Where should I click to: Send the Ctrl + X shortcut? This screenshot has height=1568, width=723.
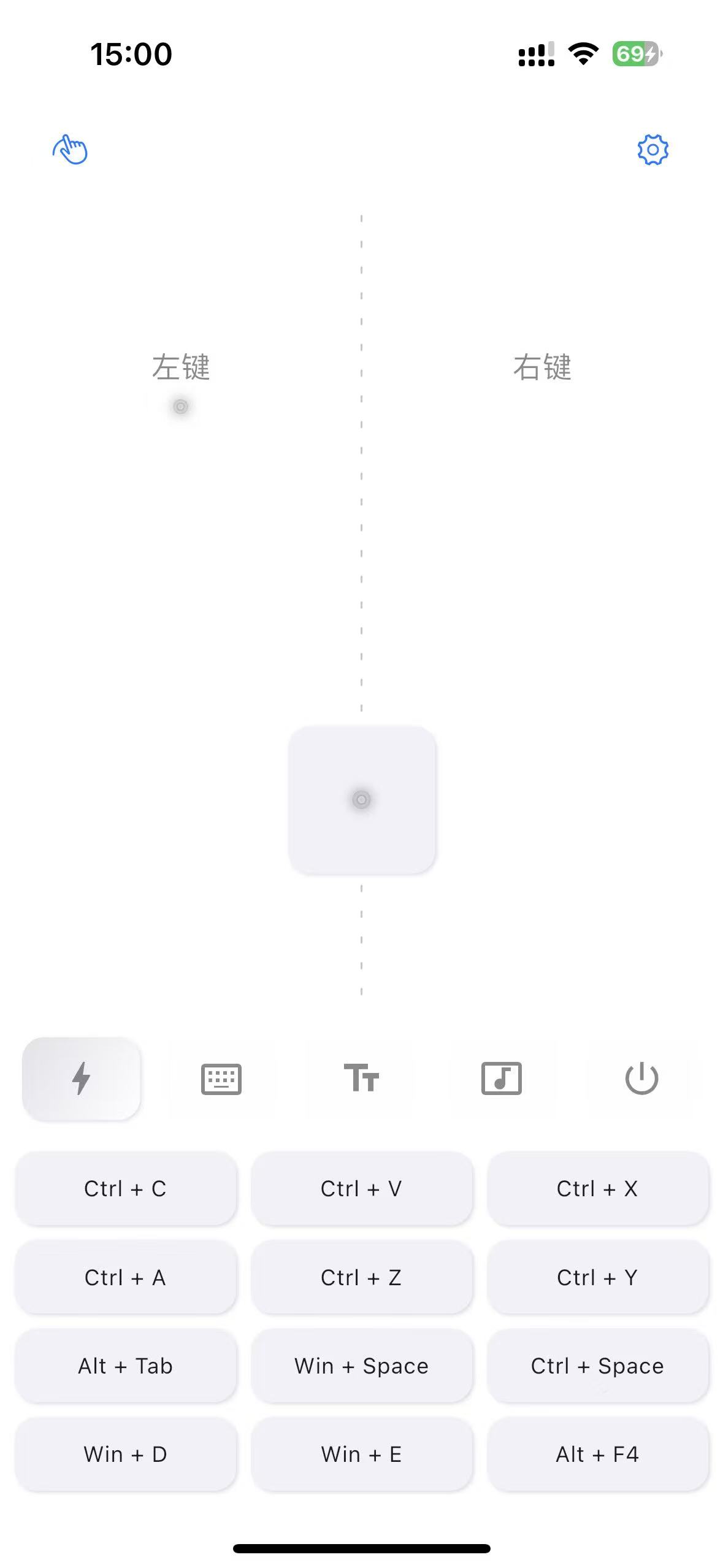click(x=598, y=1188)
